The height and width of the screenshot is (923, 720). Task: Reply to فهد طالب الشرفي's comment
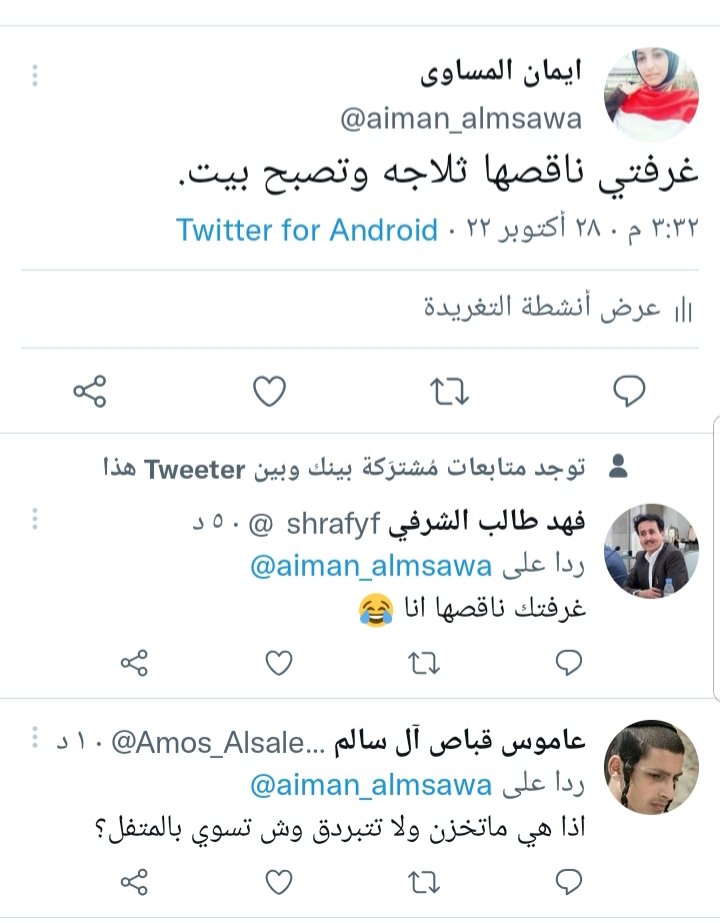(x=568, y=662)
